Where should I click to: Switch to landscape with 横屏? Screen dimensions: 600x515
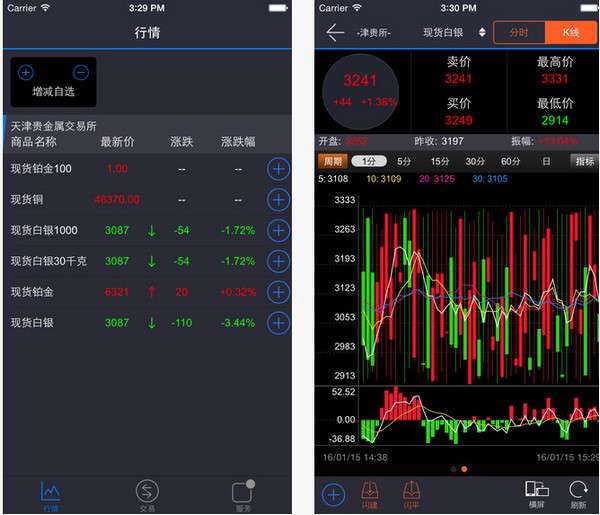537,493
